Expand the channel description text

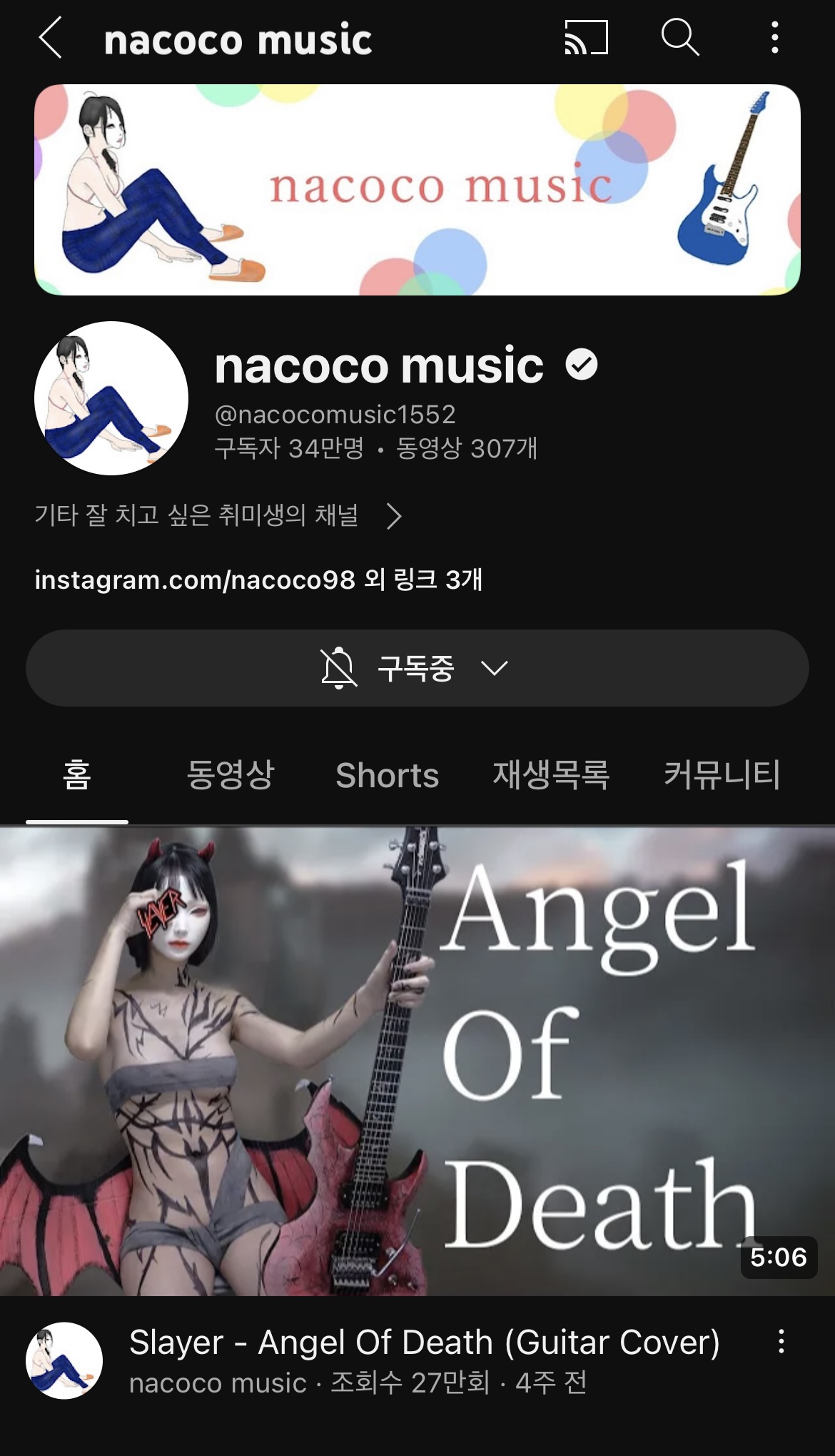(218, 515)
